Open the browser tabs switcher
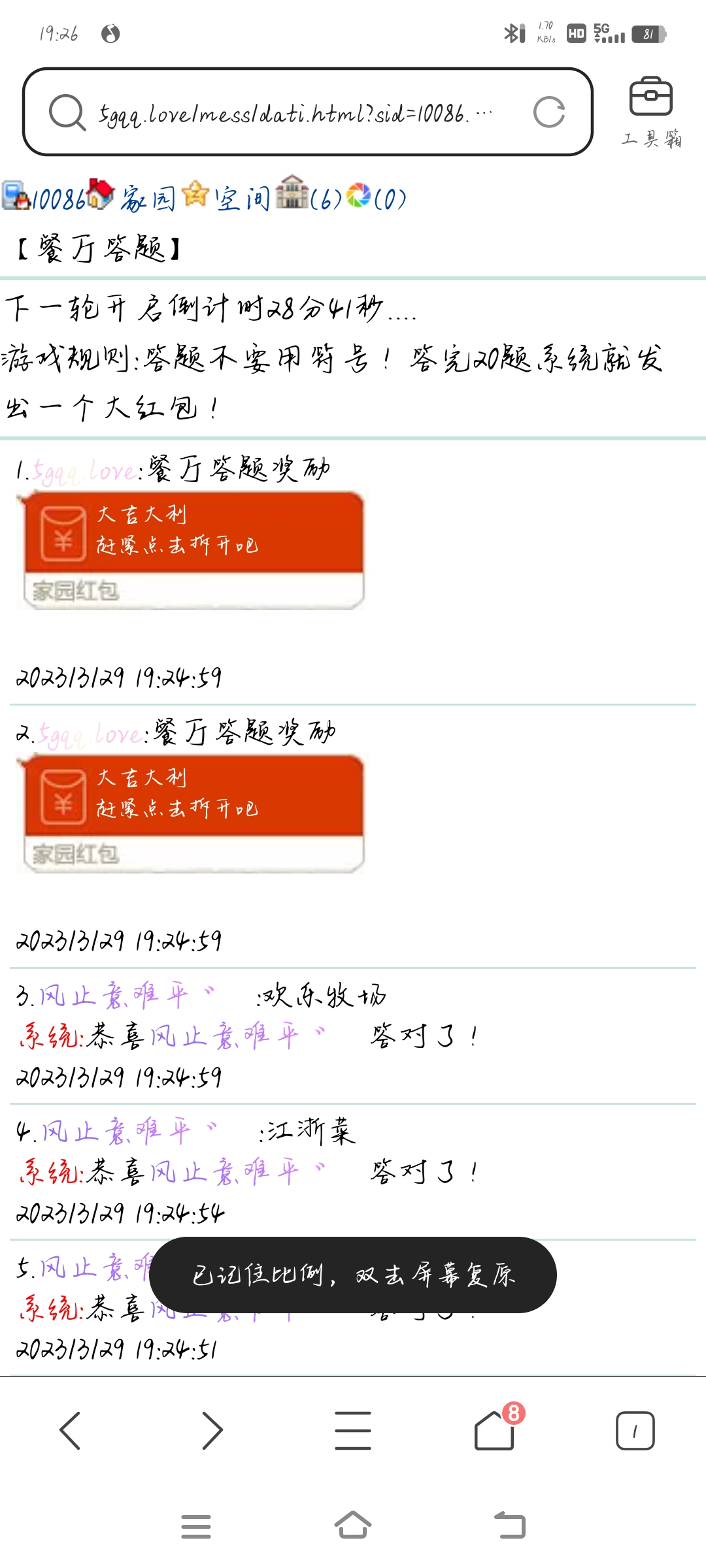 click(x=635, y=1430)
